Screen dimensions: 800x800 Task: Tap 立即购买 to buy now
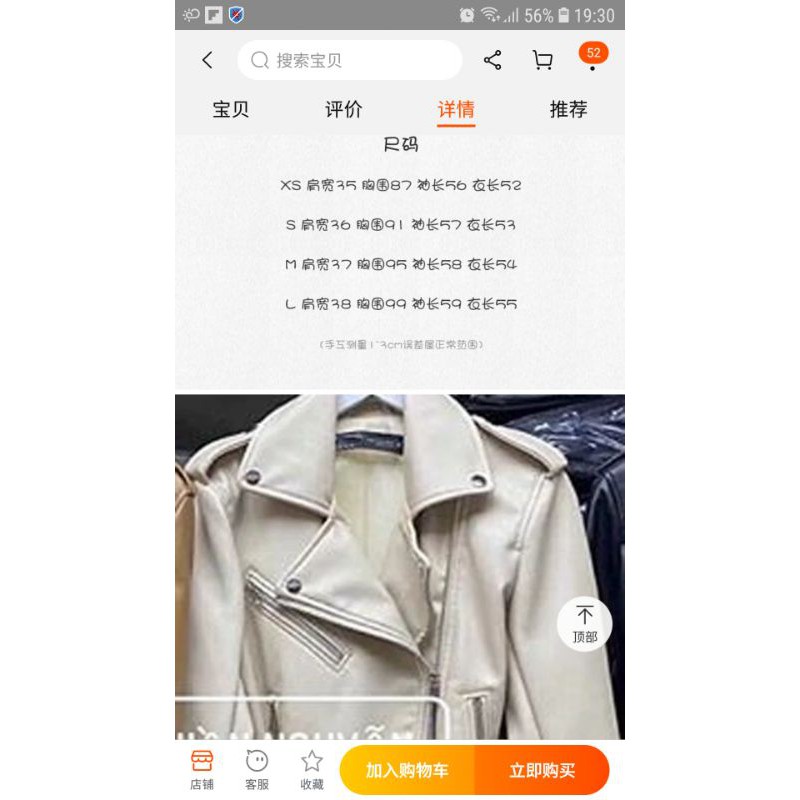[x=542, y=770]
